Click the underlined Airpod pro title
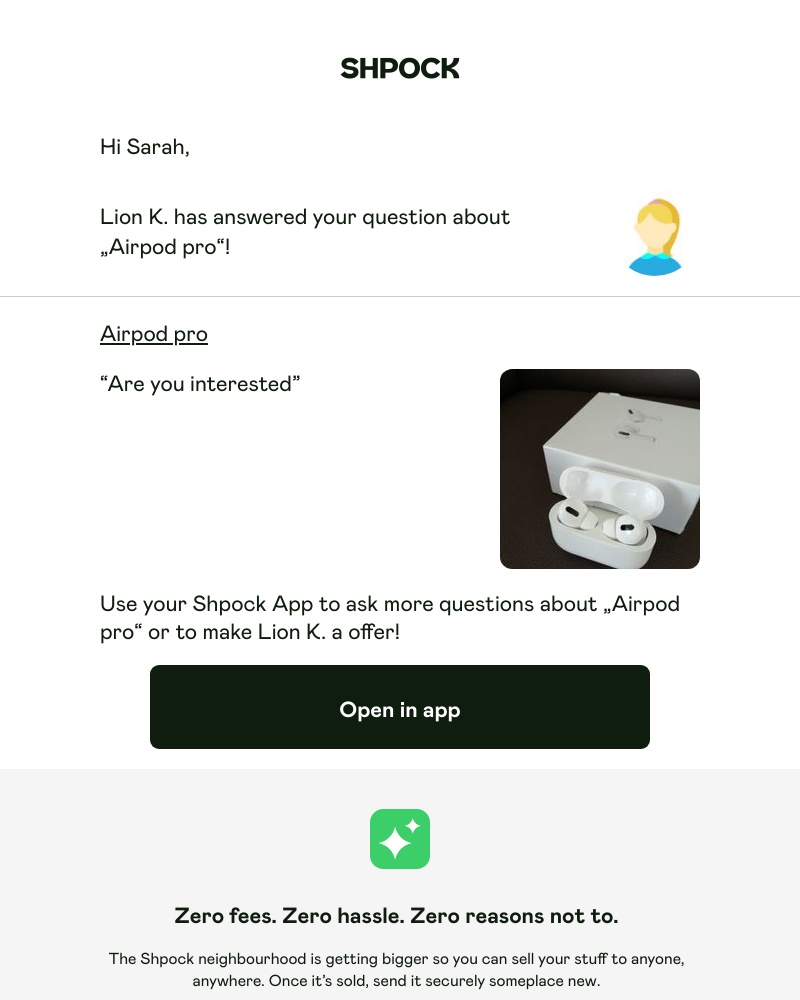 (153, 333)
